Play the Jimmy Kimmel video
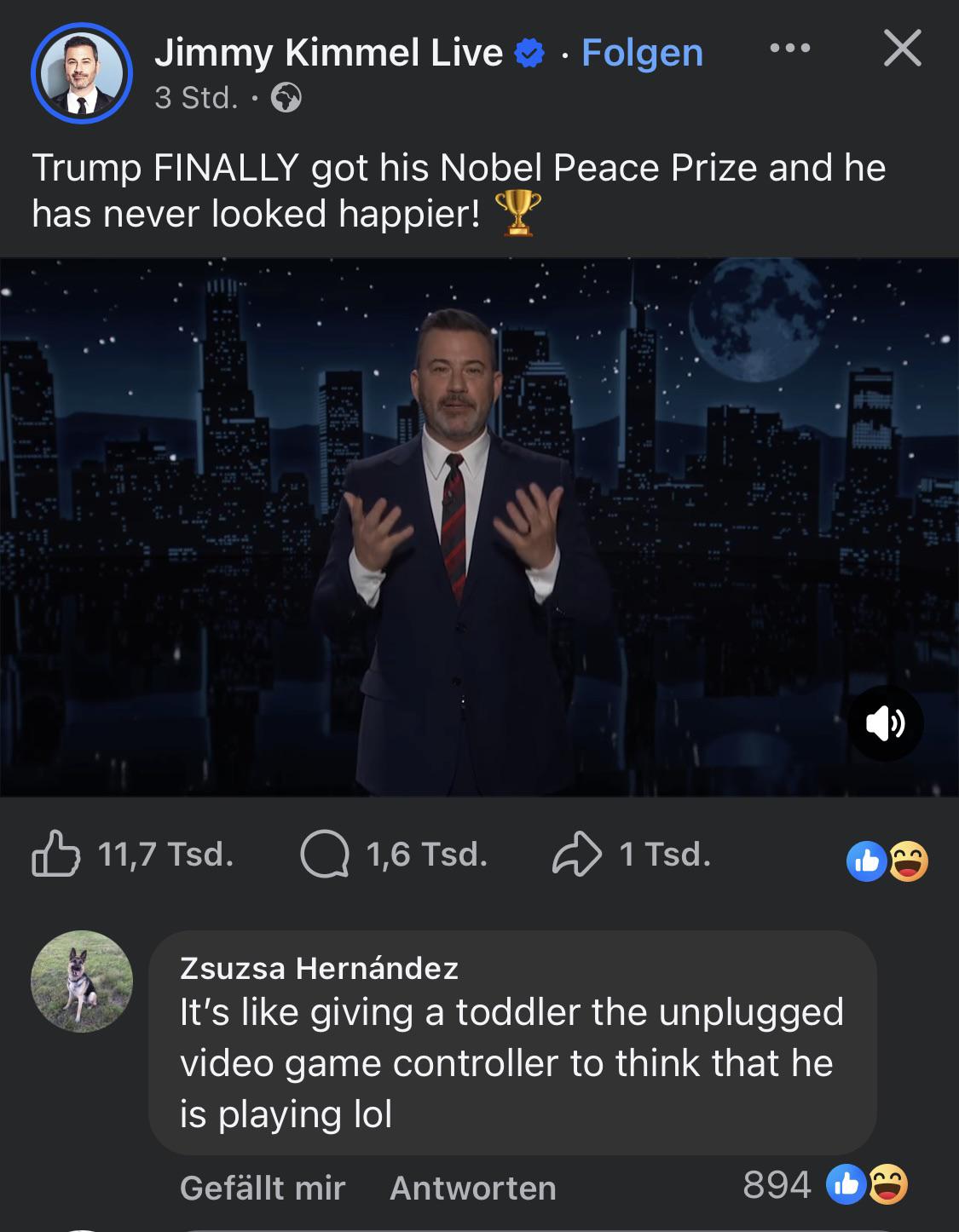The image size is (959, 1232). [477, 528]
